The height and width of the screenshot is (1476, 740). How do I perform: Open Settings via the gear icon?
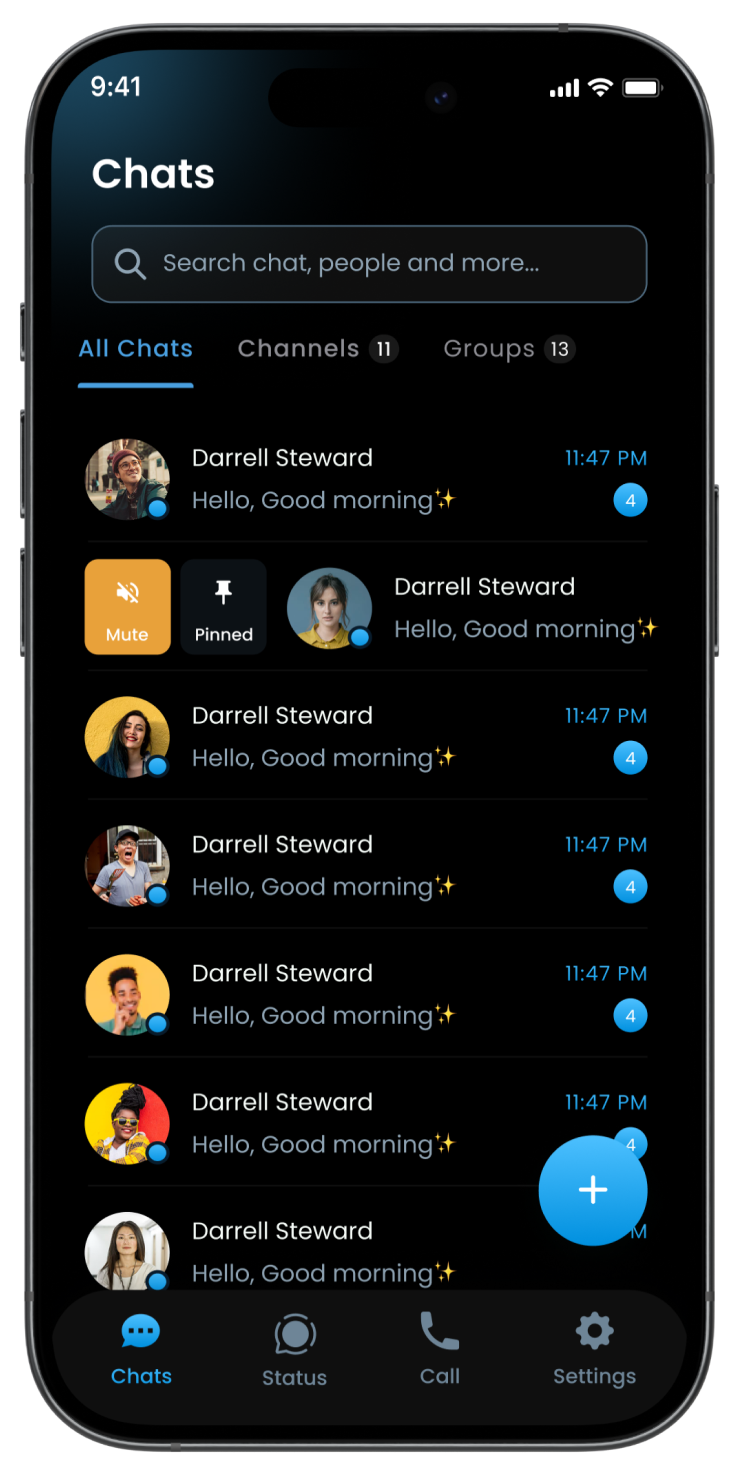click(594, 1330)
